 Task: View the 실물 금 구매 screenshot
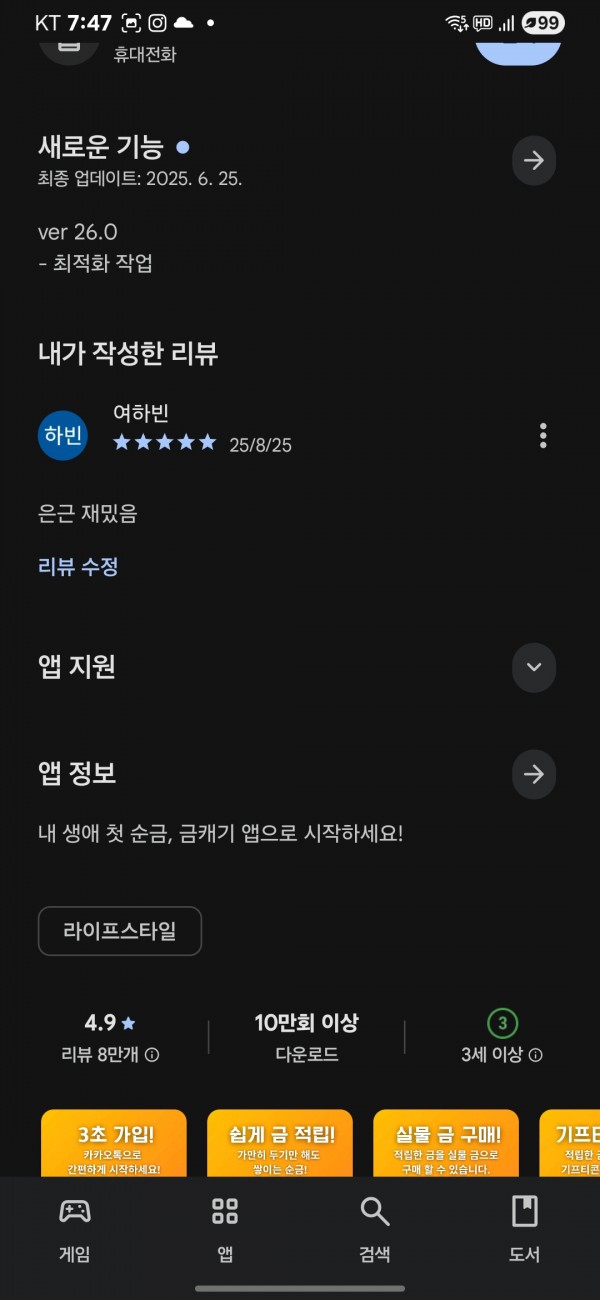click(x=446, y=1143)
